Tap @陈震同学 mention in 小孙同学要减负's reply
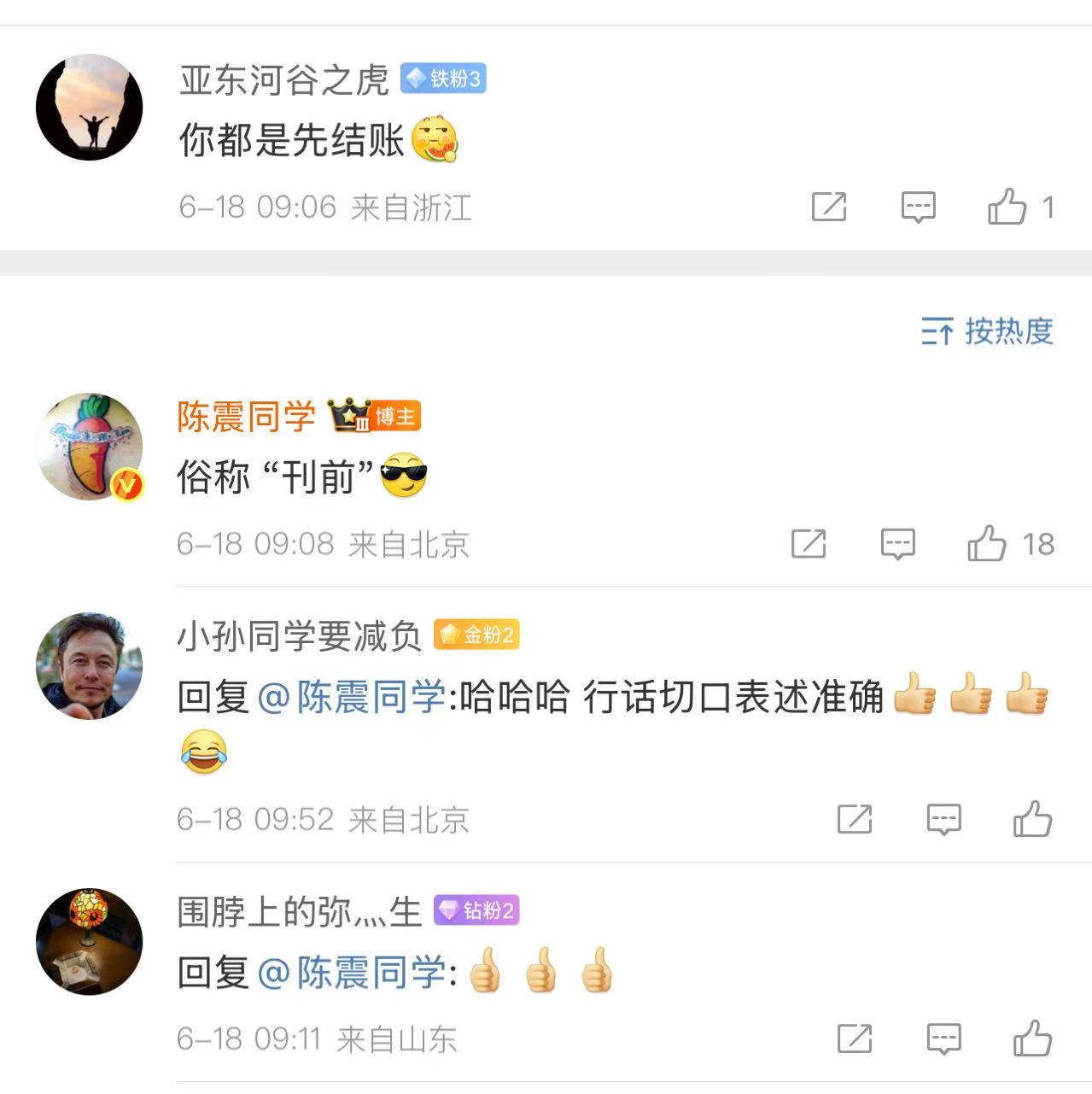Image resolution: width=1092 pixels, height=1094 pixels. (x=351, y=698)
